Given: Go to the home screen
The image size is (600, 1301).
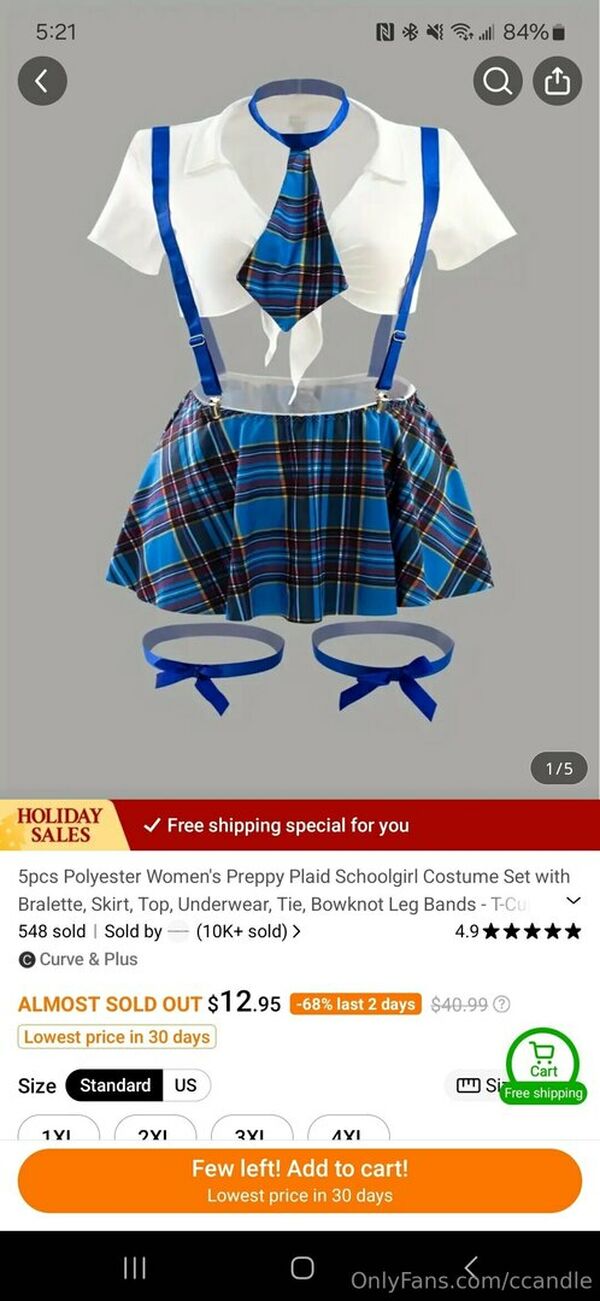Looking at the screenshot, I should (x=302, y=1268).
